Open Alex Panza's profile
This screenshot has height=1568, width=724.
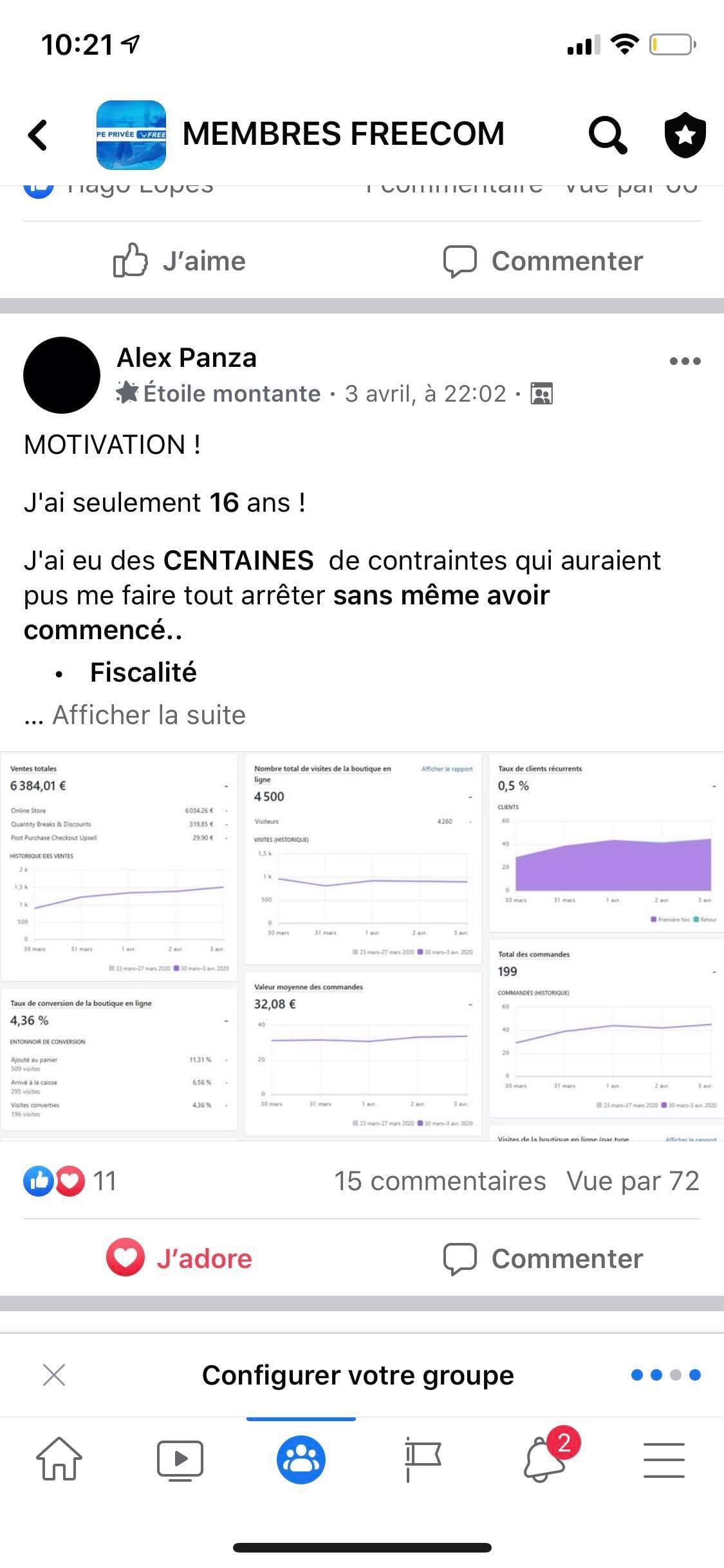coord(187,358)
